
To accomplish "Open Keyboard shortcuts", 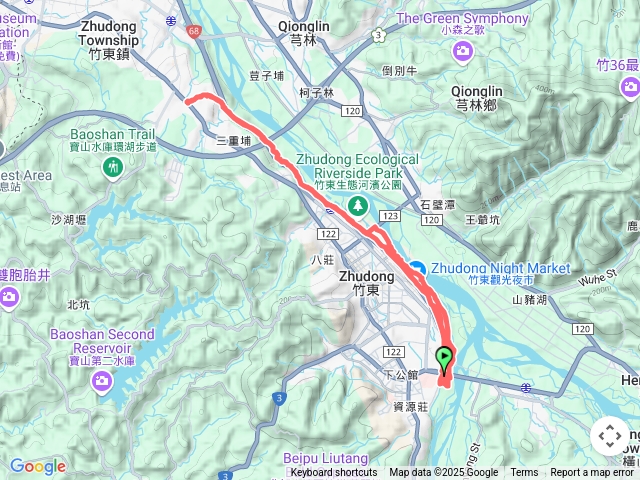I will point(333,473).
